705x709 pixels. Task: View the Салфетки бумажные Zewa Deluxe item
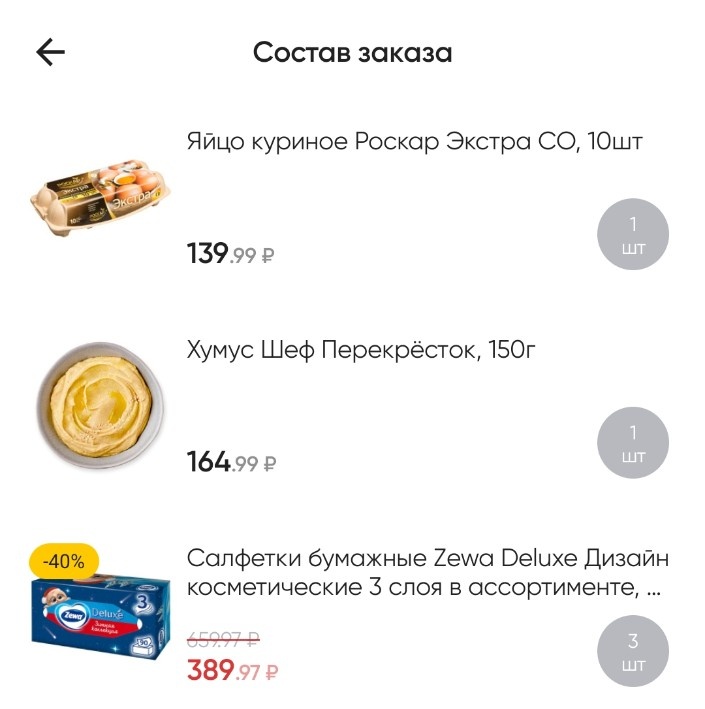pos(427,571)
